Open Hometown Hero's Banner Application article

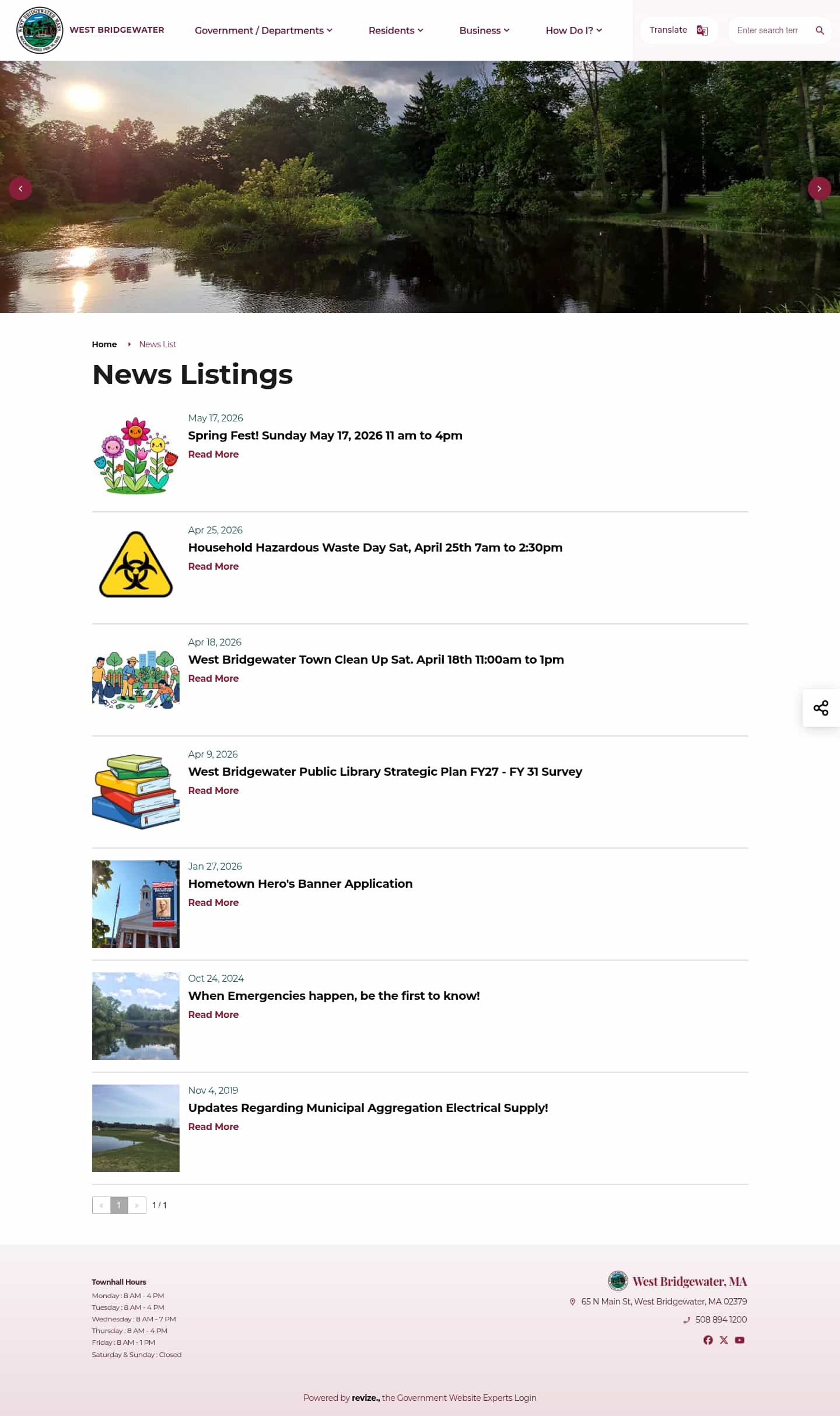pyautogui.click(x=300, y=884)
